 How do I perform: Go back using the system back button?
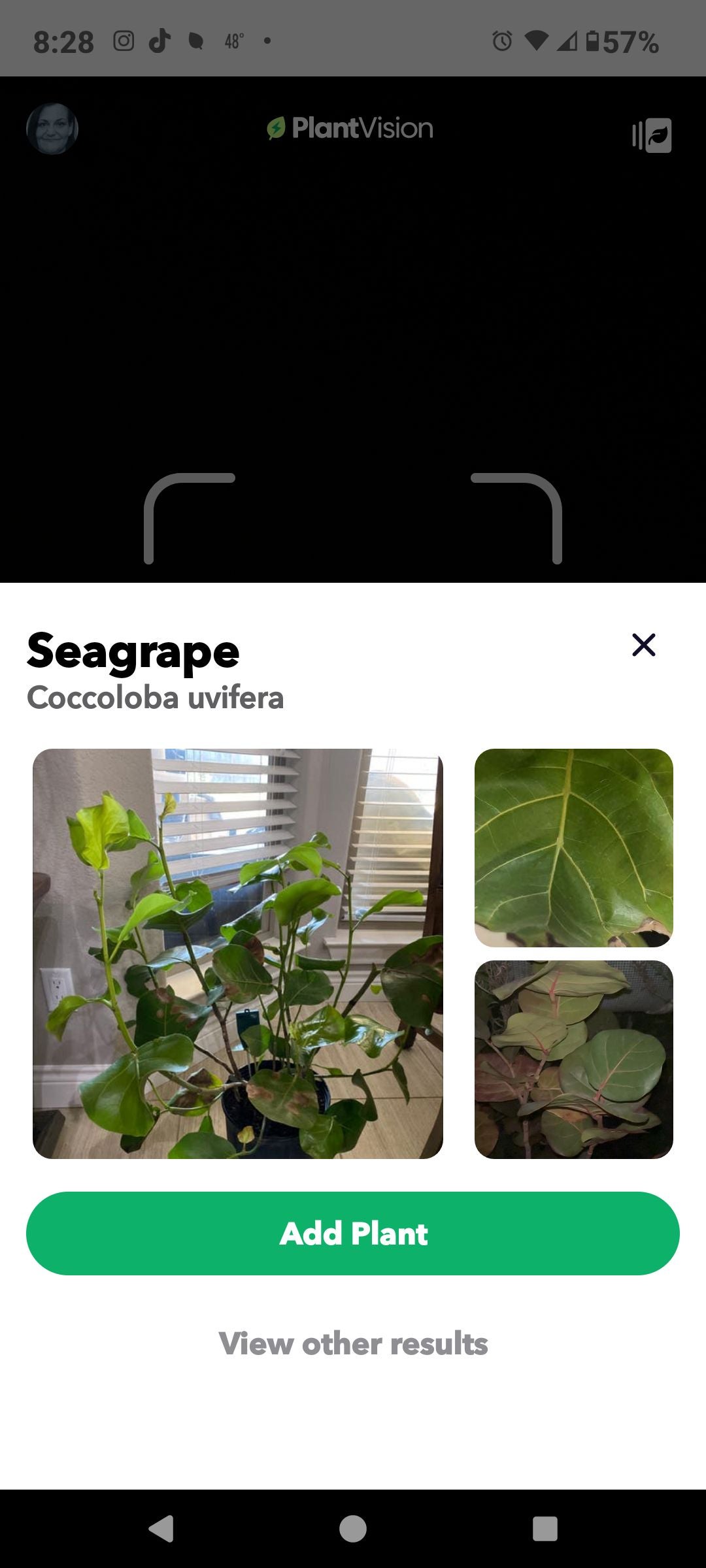click(x=161, y=1529)
